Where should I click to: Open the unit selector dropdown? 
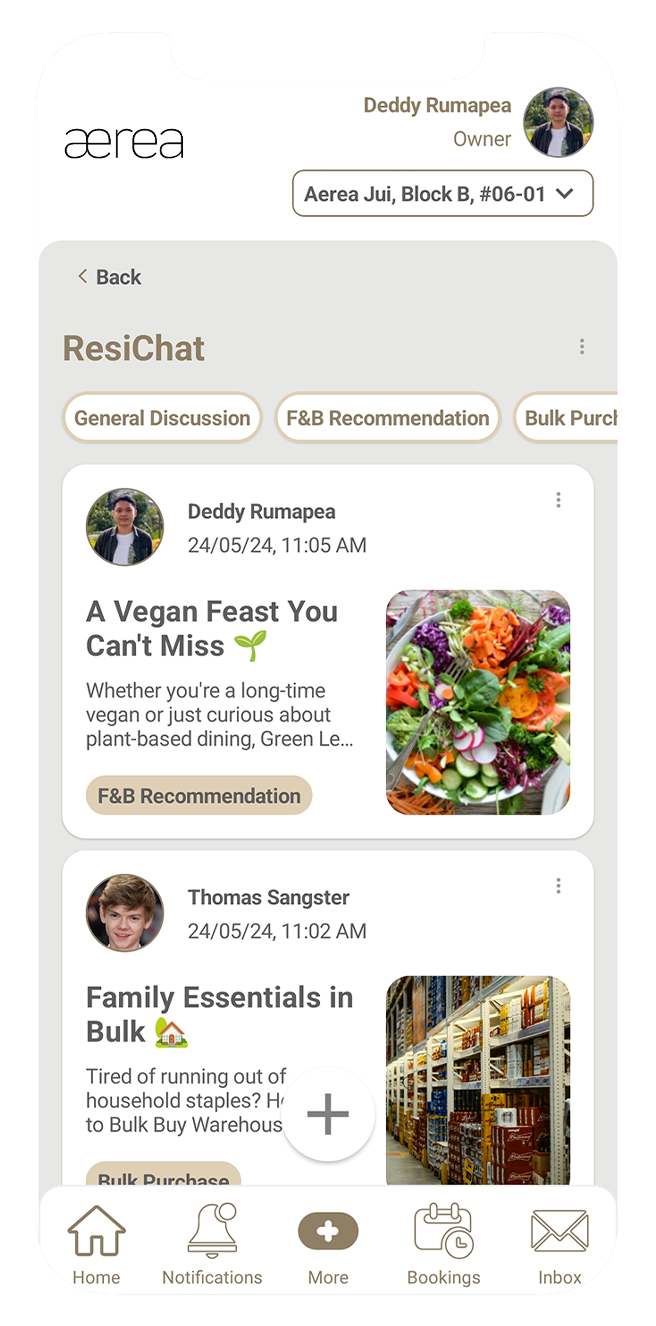coord(442,194)
